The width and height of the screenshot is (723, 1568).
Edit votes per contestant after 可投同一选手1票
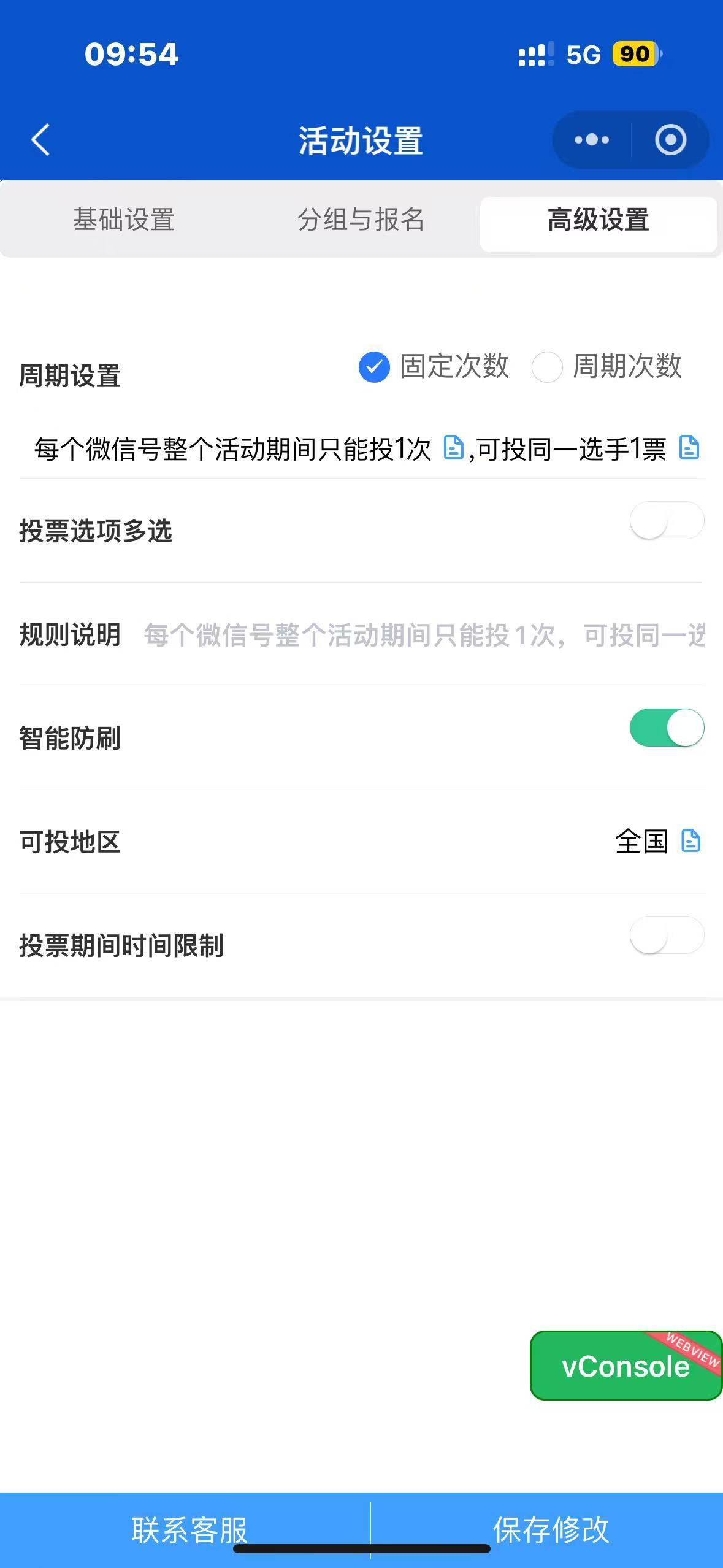coord(689,448)
